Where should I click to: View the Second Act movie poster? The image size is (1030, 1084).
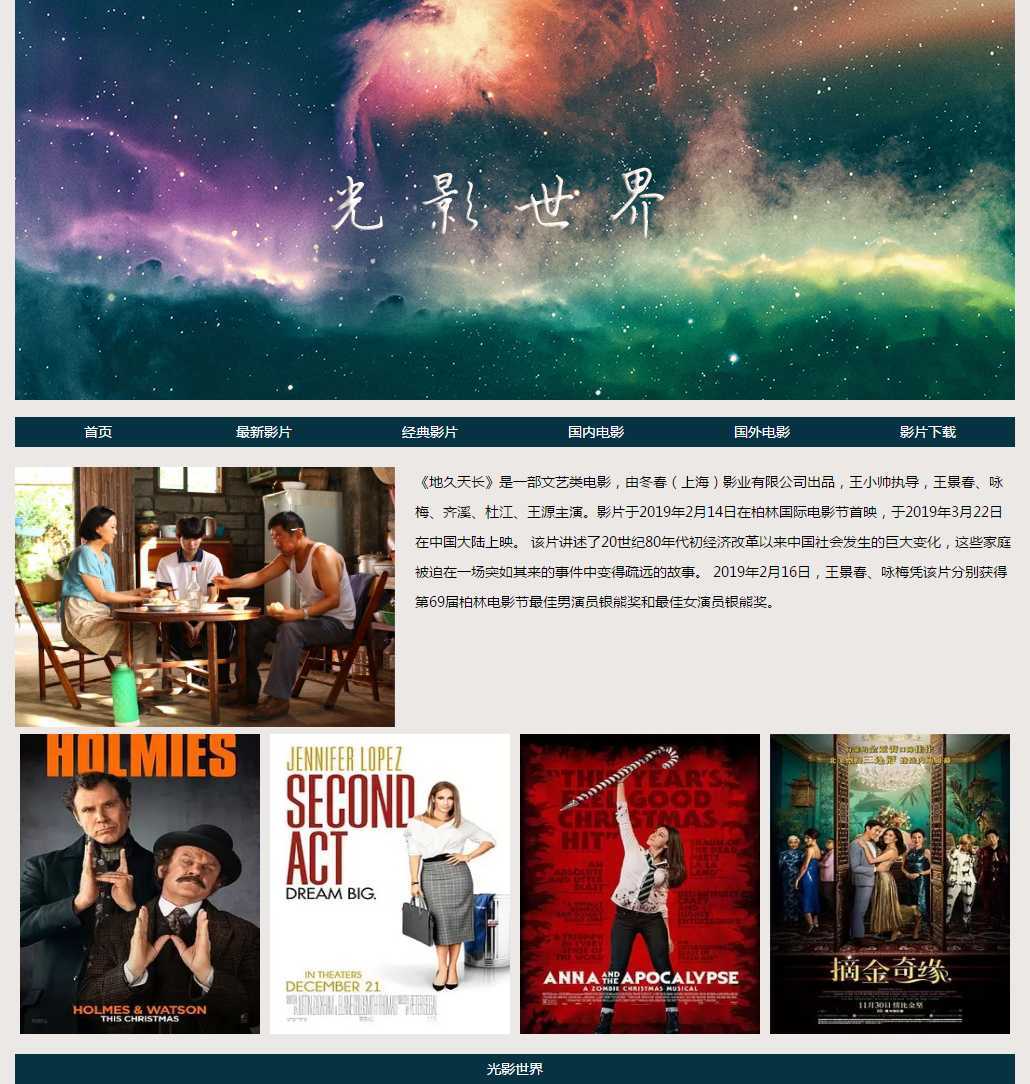(x=390, y=884)
